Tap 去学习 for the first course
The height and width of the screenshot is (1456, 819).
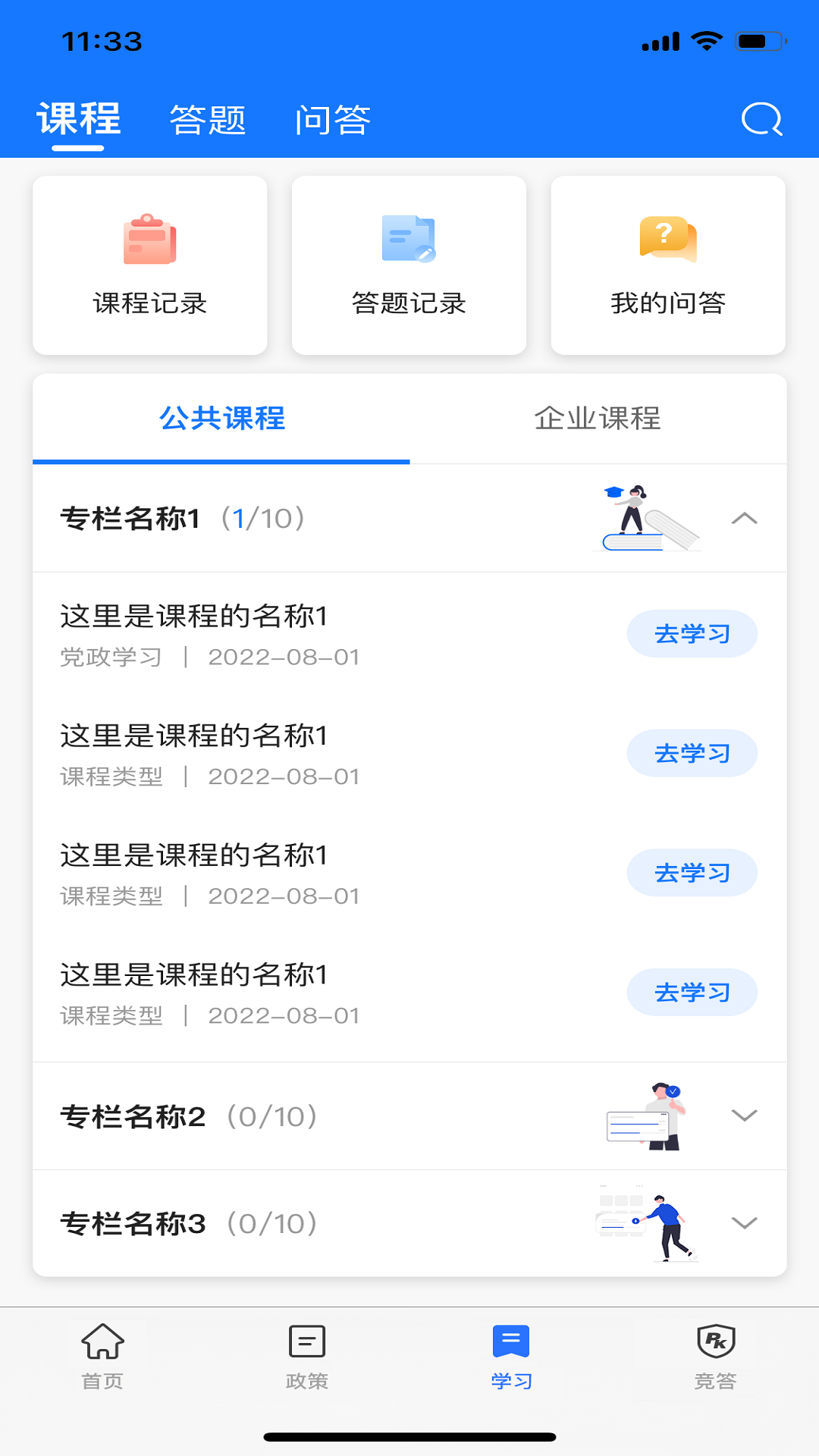pos(692,633)
